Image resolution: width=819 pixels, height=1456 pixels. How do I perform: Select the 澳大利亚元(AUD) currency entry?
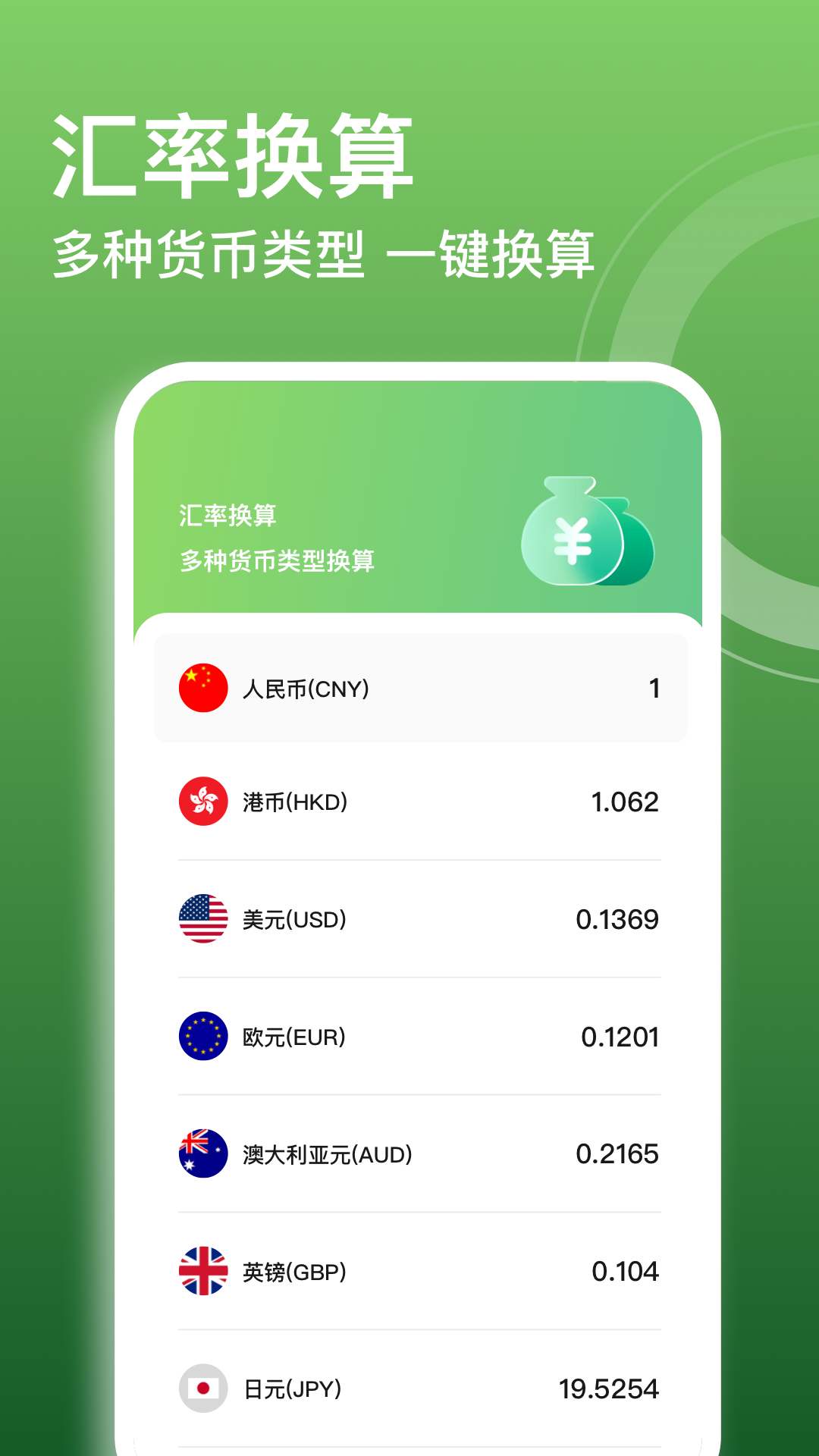pyautogui.click(x=421, y=1155)
